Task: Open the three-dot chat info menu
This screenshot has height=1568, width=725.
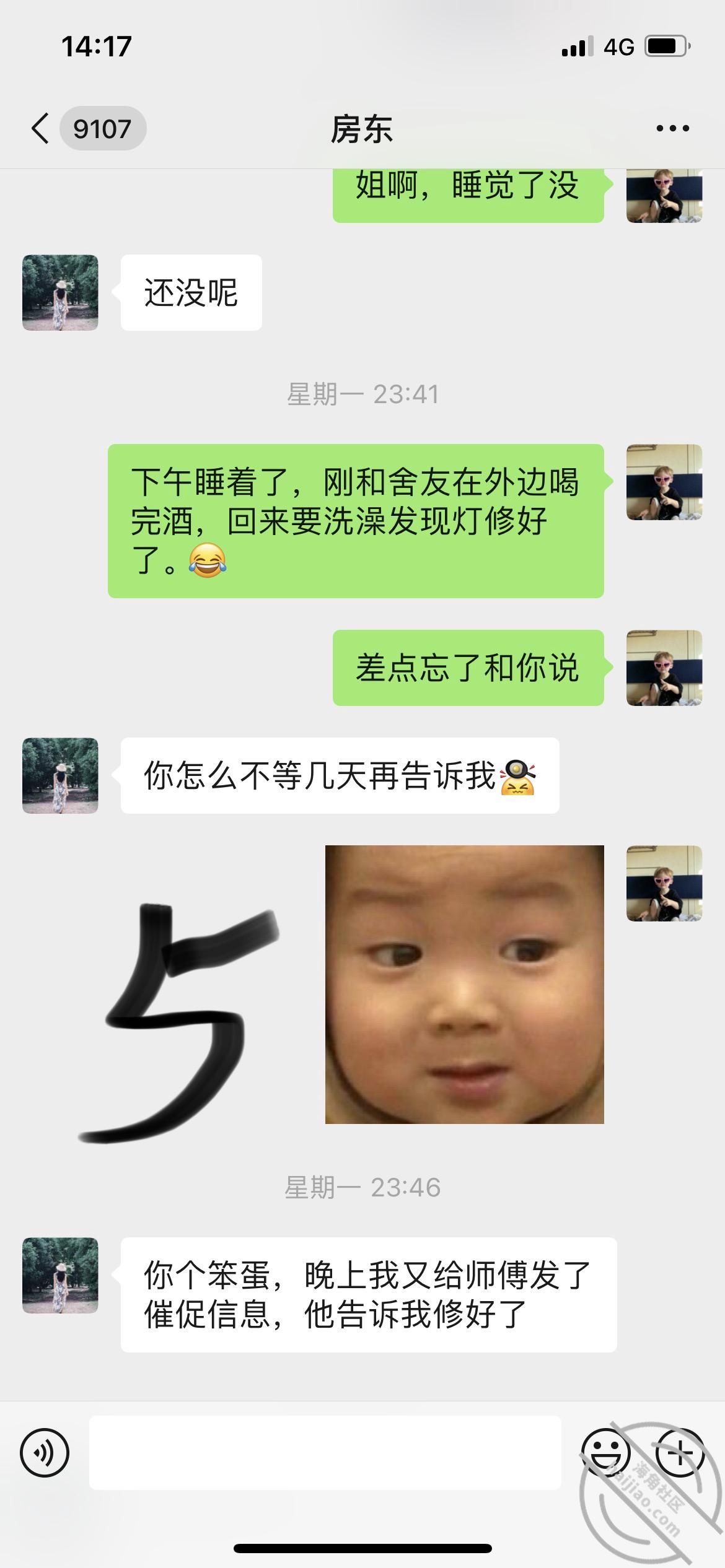Action: click(x=672, y=129)
